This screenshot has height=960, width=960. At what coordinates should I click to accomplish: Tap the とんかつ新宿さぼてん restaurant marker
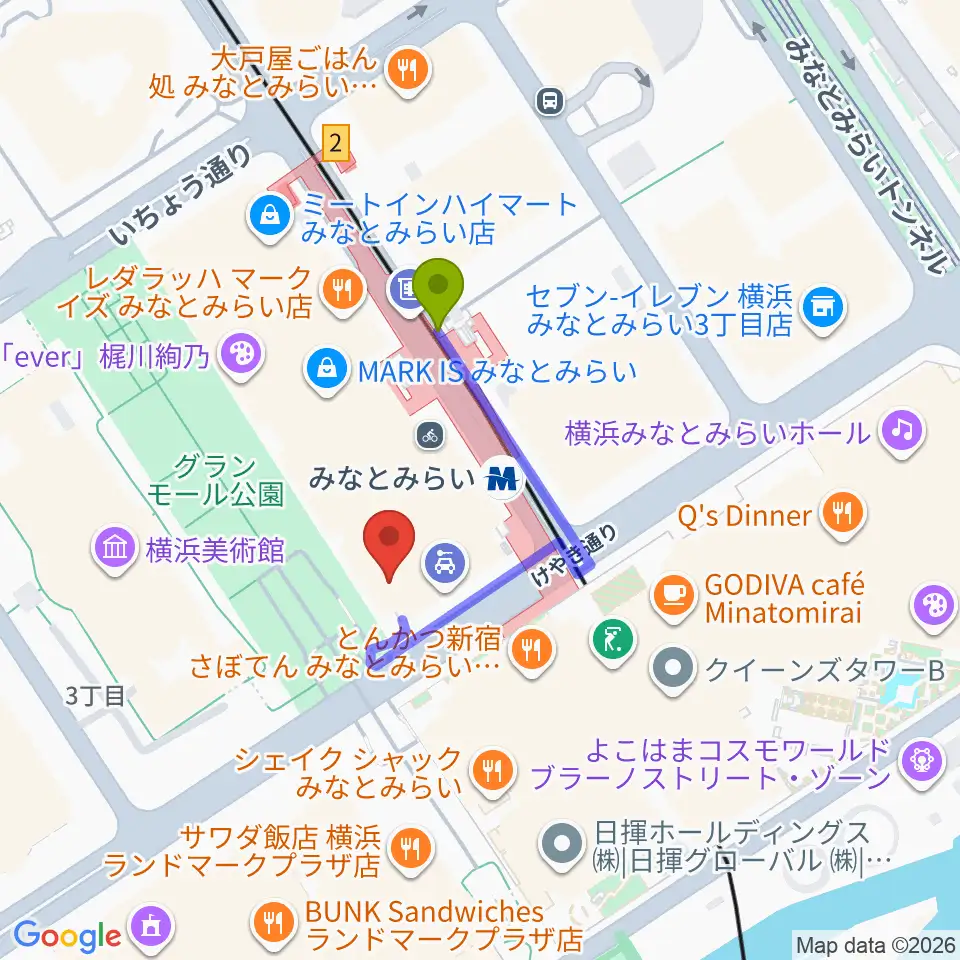[531, 650]
